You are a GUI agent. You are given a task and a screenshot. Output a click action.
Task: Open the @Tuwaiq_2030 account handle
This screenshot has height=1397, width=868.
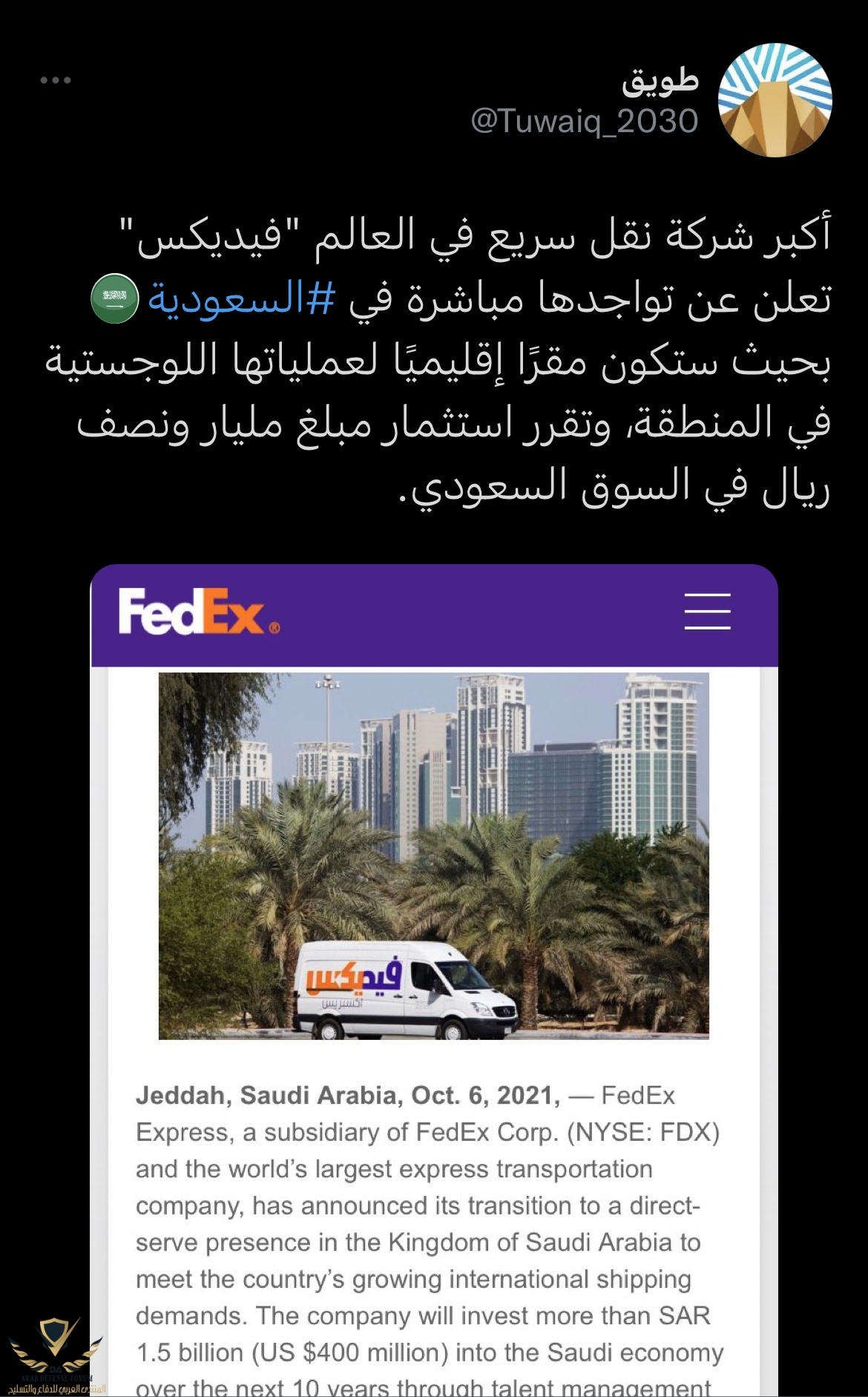pyautogui.click(x=585, y=121)
